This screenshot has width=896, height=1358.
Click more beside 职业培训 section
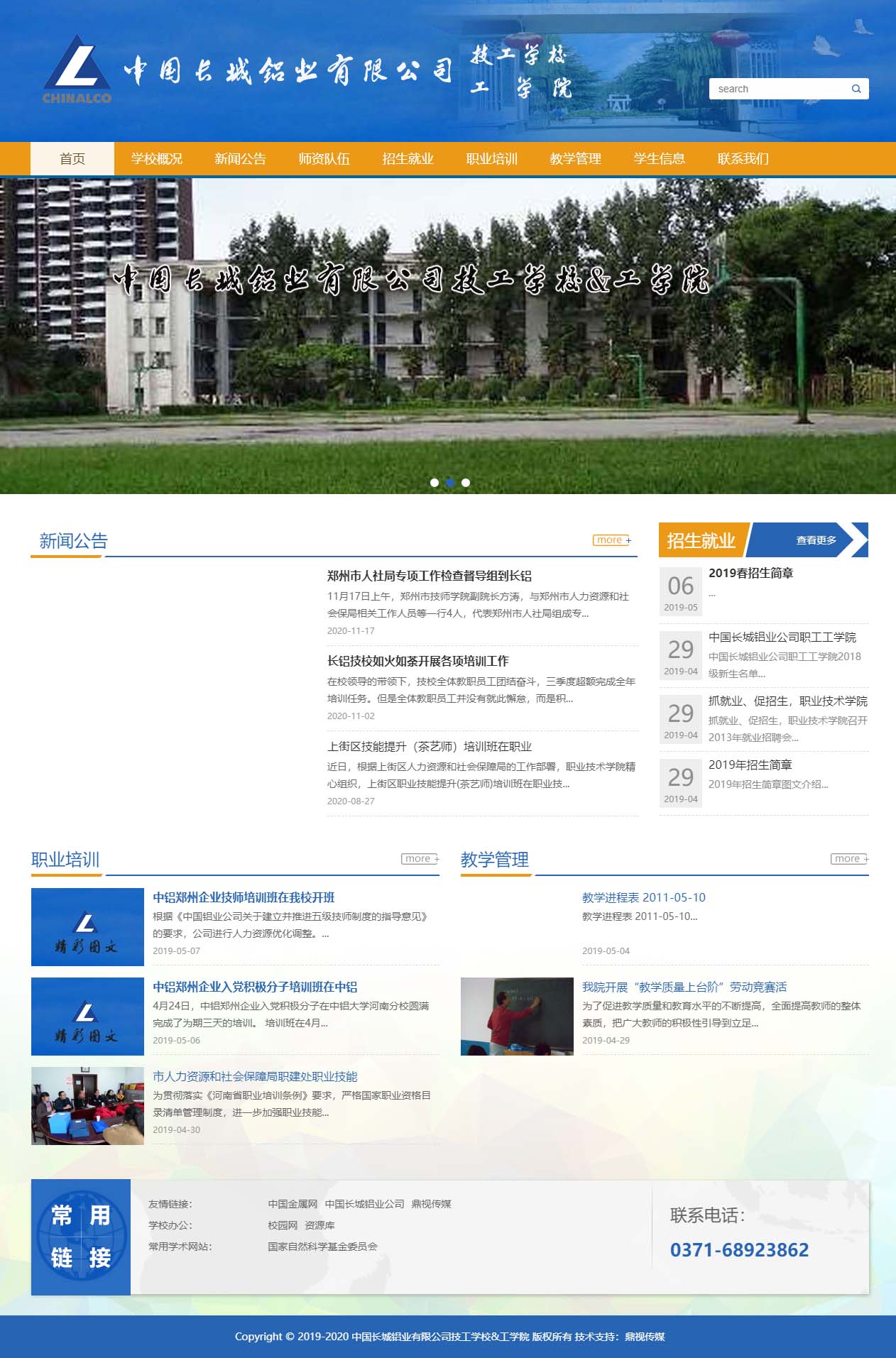pyautogui.click(x=420, y=859)
